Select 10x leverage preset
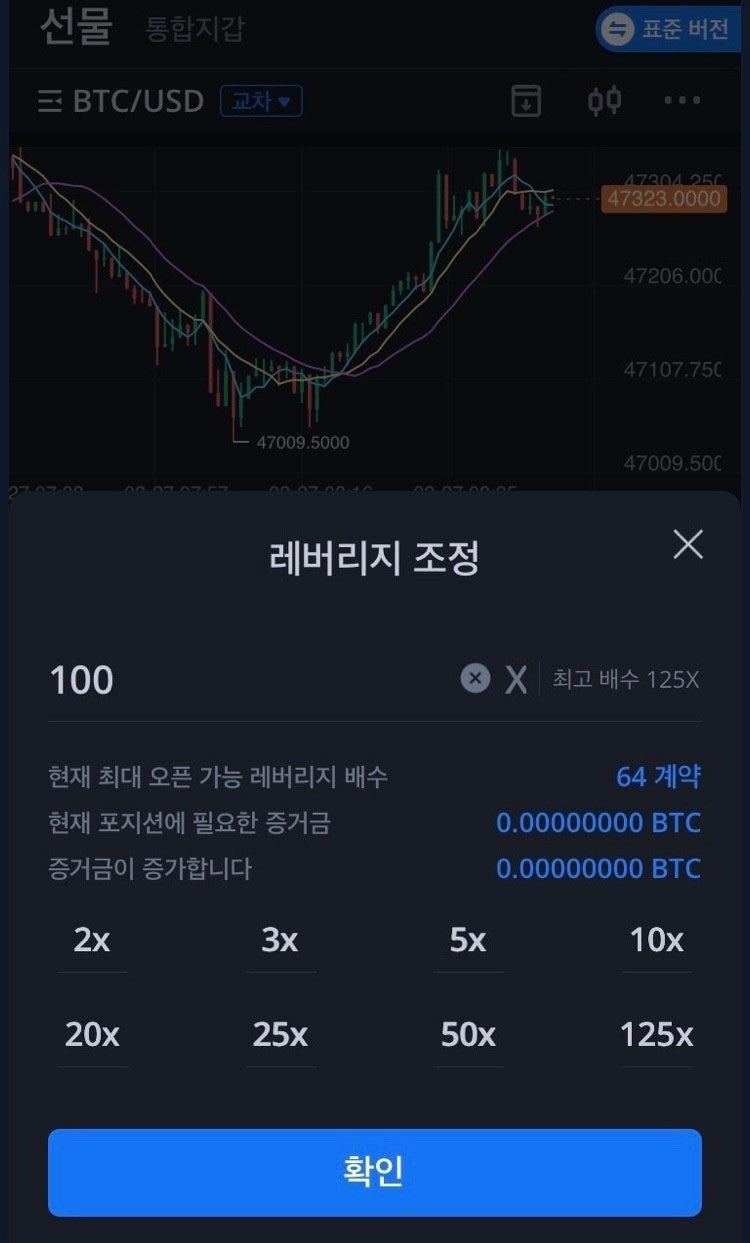Viewport: 750px width, 1243px height. coord(655,940)
